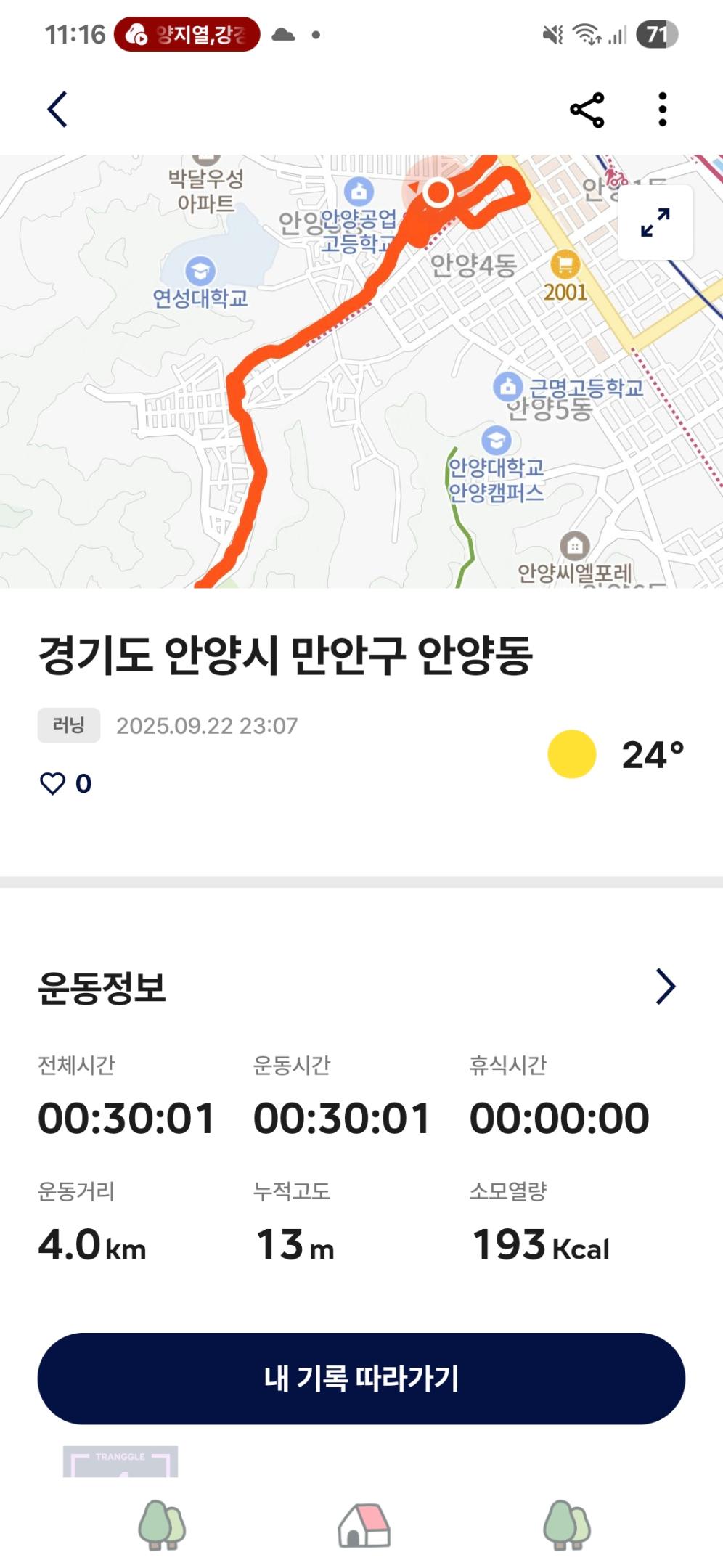Open the TRANGGLE thumbnail below the button

(120, 1461)
